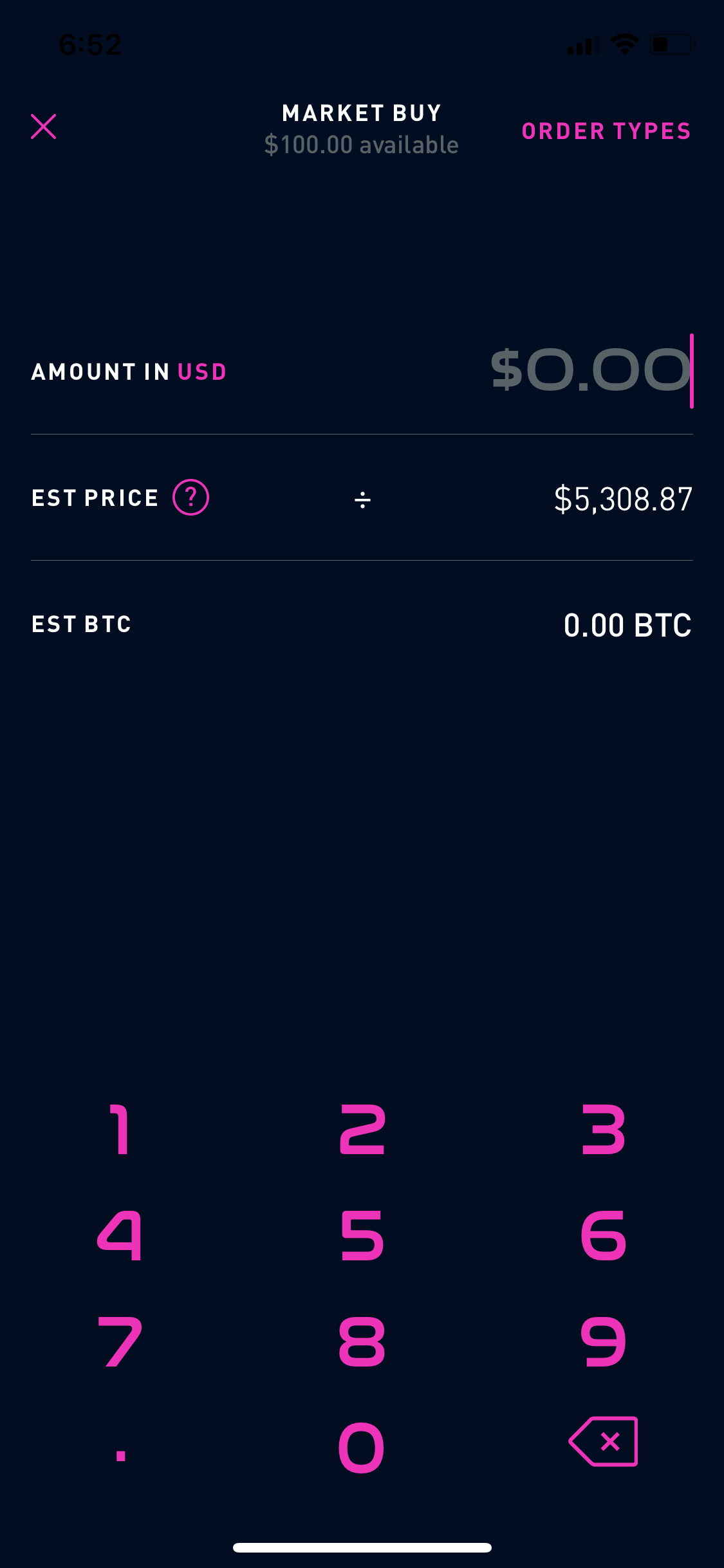The height and width of the screenshot is (1568, 724).
Task: Enter digit 4 on the keypad
Action: click(x=120, y=1235)
